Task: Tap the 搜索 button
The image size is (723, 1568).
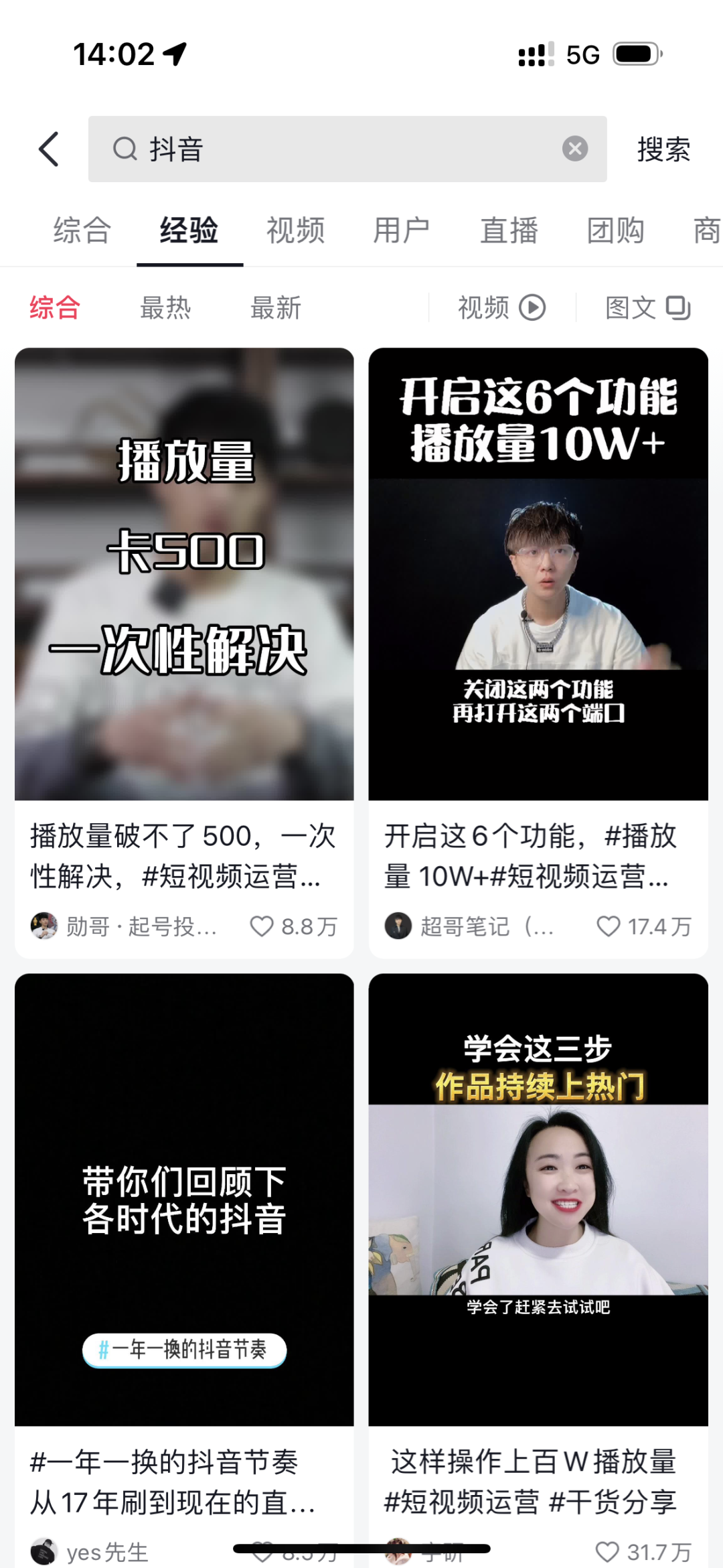Action: [x=663, y=149]
